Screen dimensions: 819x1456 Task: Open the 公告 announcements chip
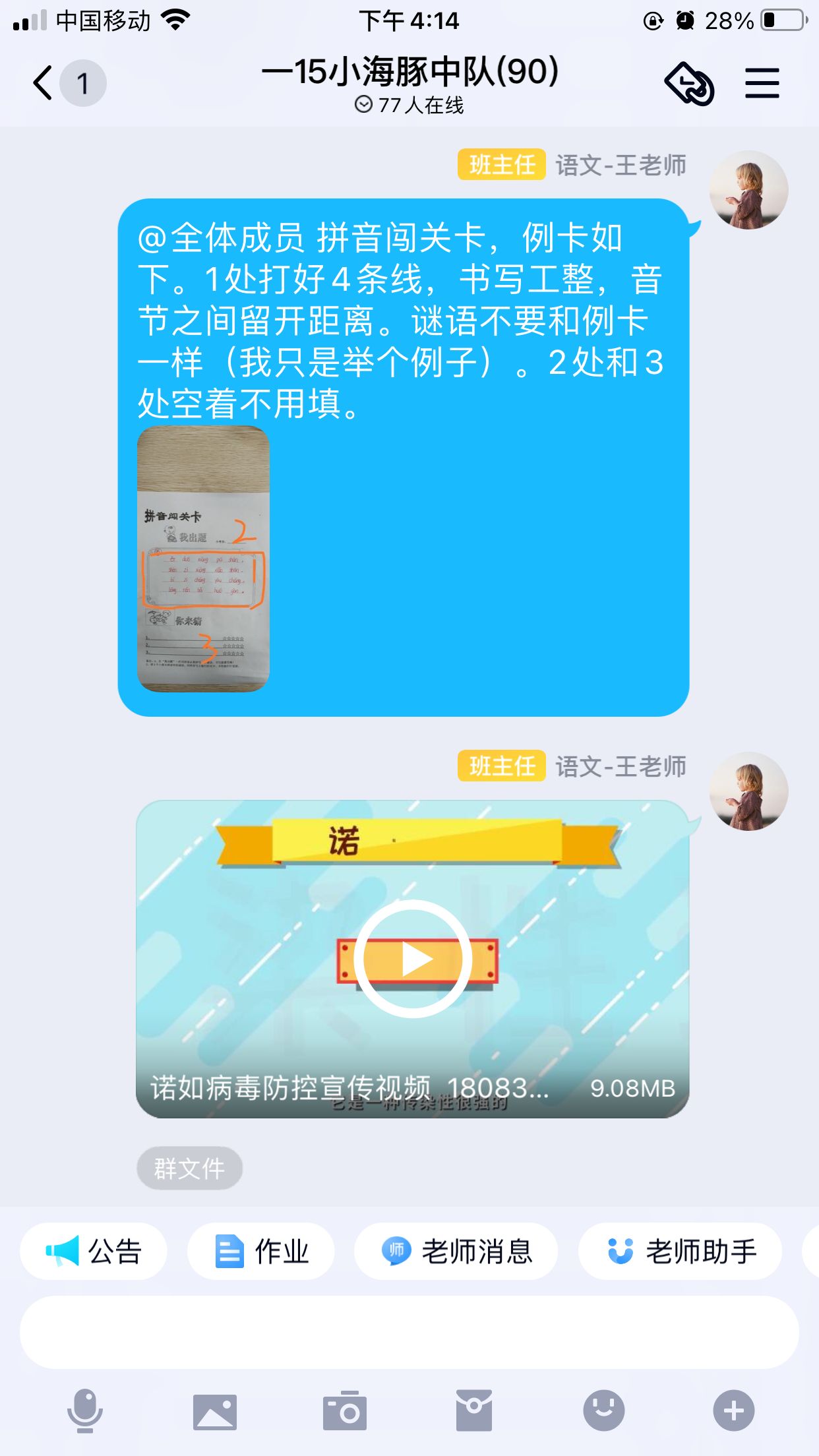(94, 1251)
